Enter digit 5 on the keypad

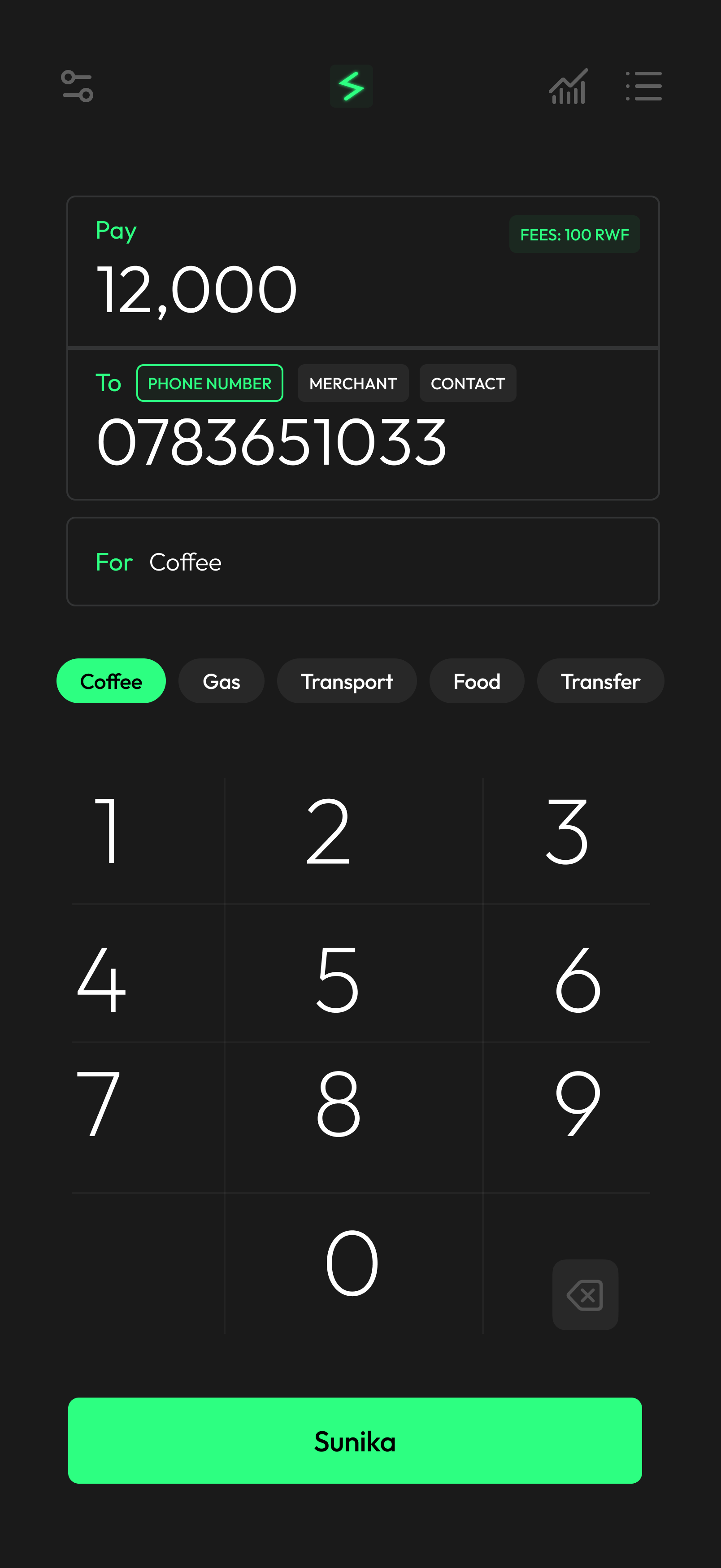point(338,980)
